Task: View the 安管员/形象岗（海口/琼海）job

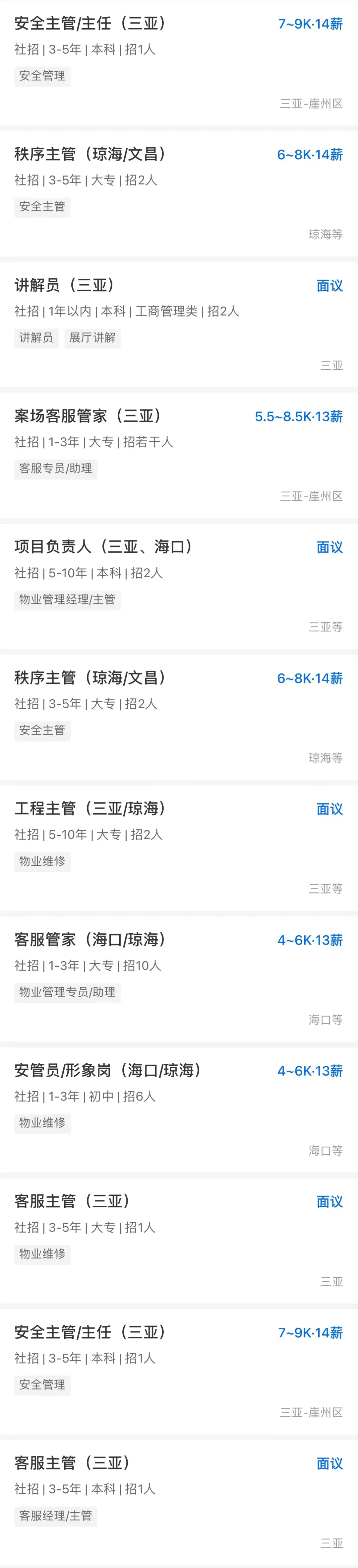Action: (108, 1070)
